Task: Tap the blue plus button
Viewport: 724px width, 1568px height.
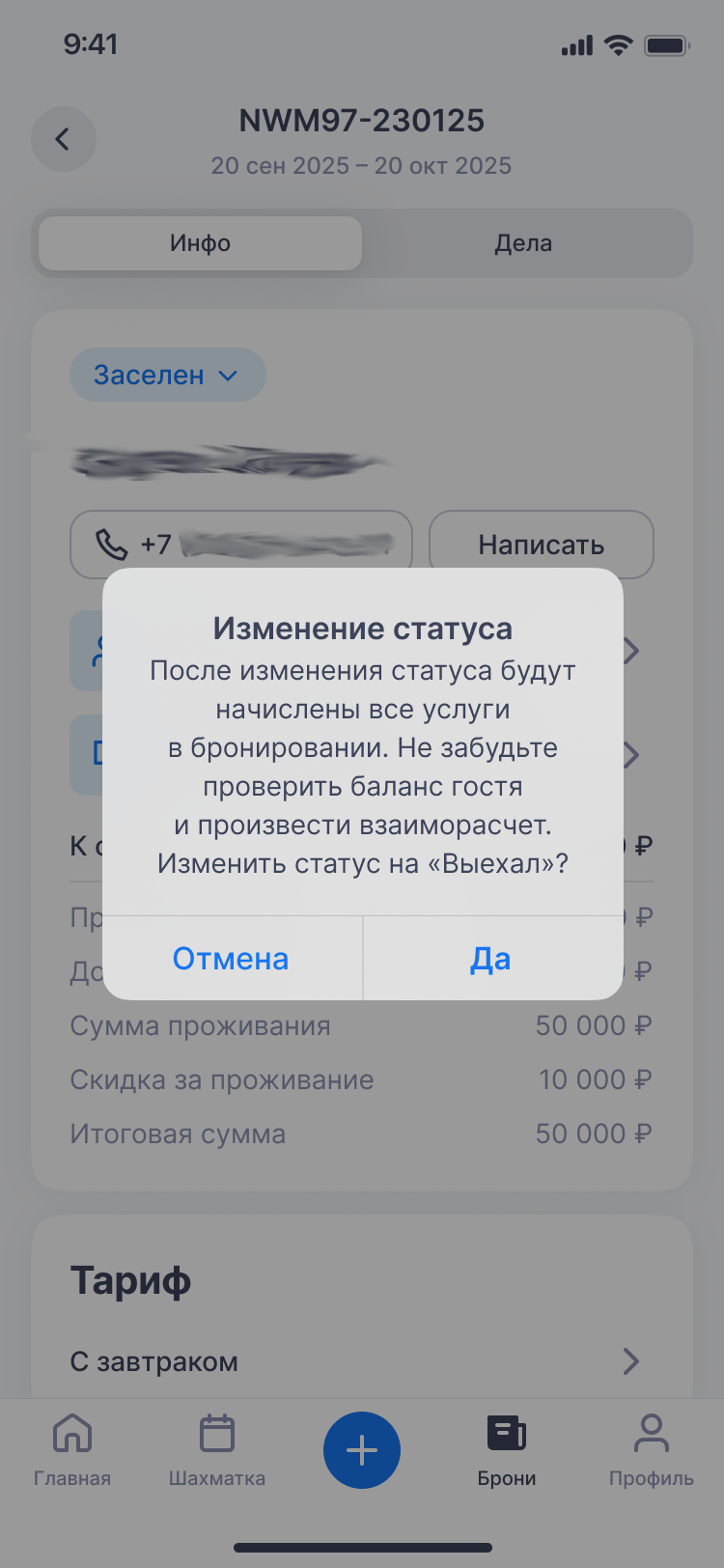Action: pos(362,1450)
